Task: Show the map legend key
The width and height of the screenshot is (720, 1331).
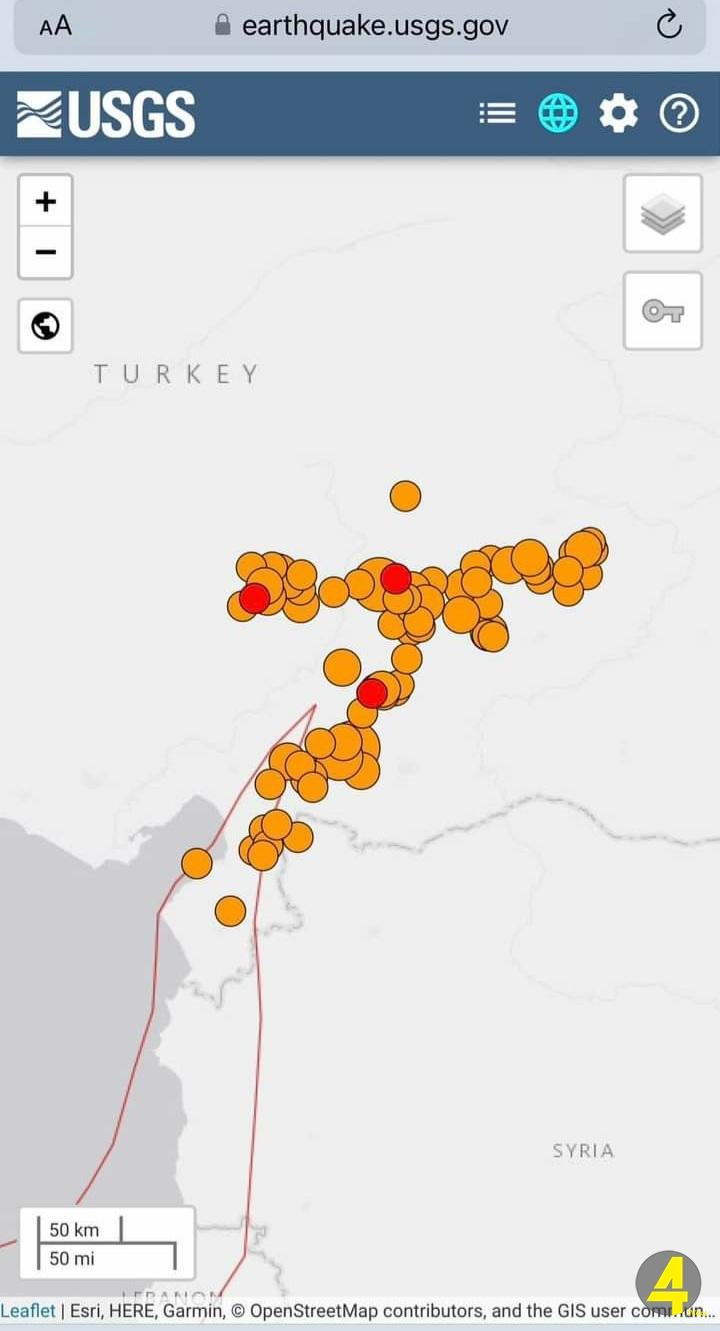Action: (x=662, y=311)
